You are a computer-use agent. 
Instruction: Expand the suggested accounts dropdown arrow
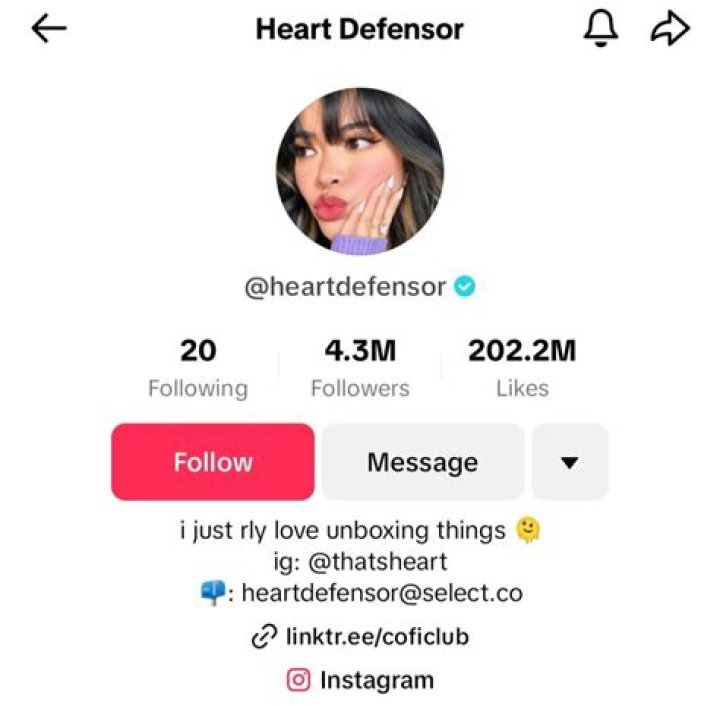[x=570, y=462]
